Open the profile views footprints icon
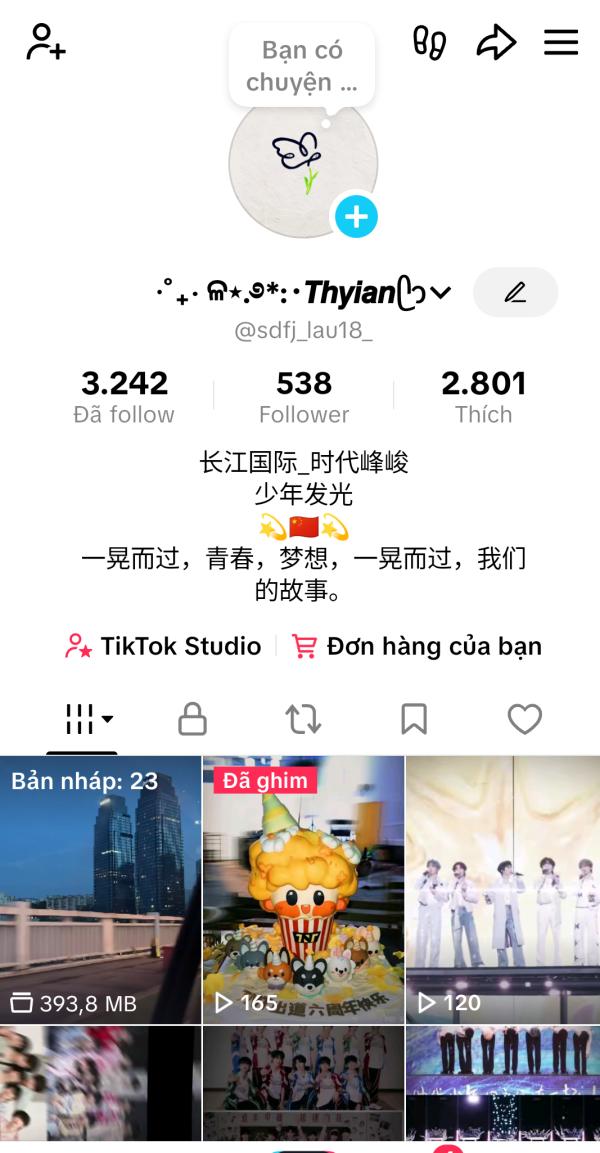Screen dimensions: 600x1153 point(429,43)
